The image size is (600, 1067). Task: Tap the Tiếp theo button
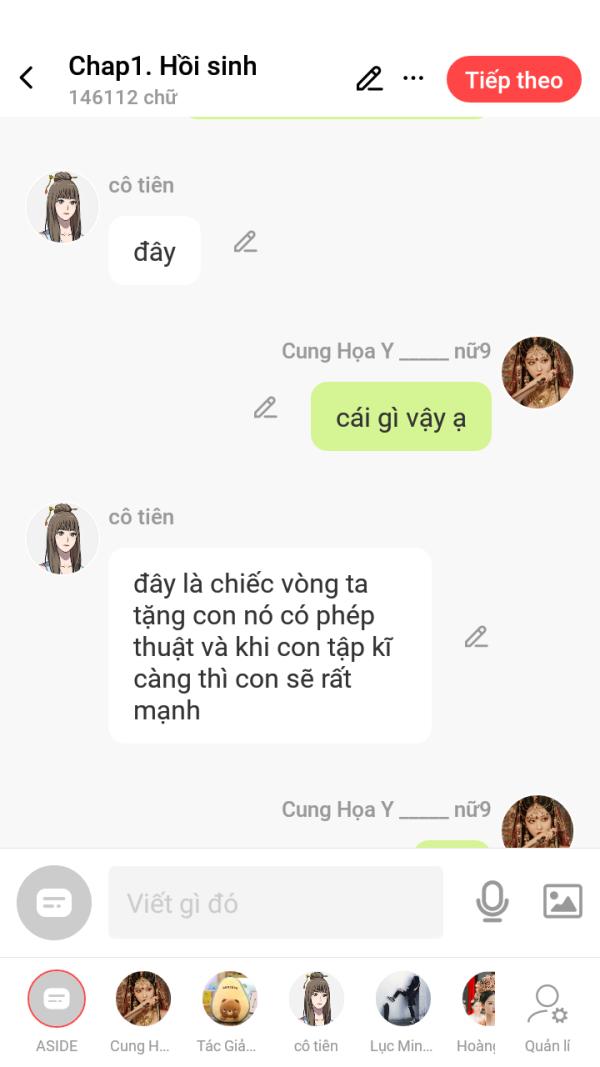(514, 80)
